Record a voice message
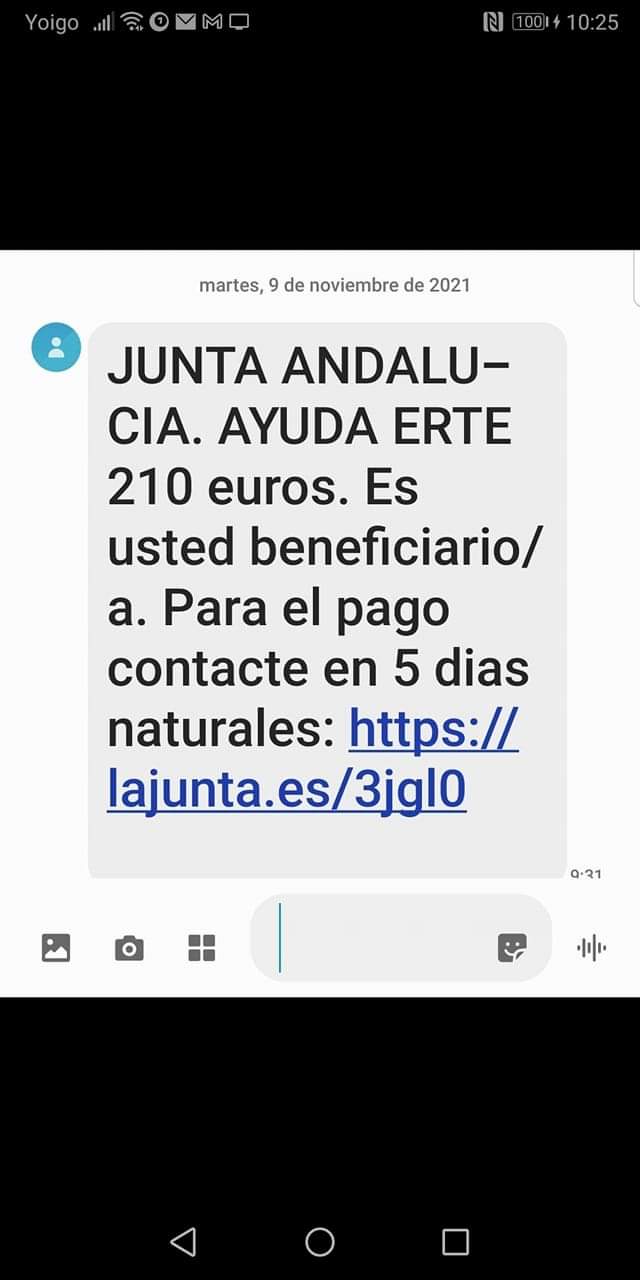 (x=592, y=947)
